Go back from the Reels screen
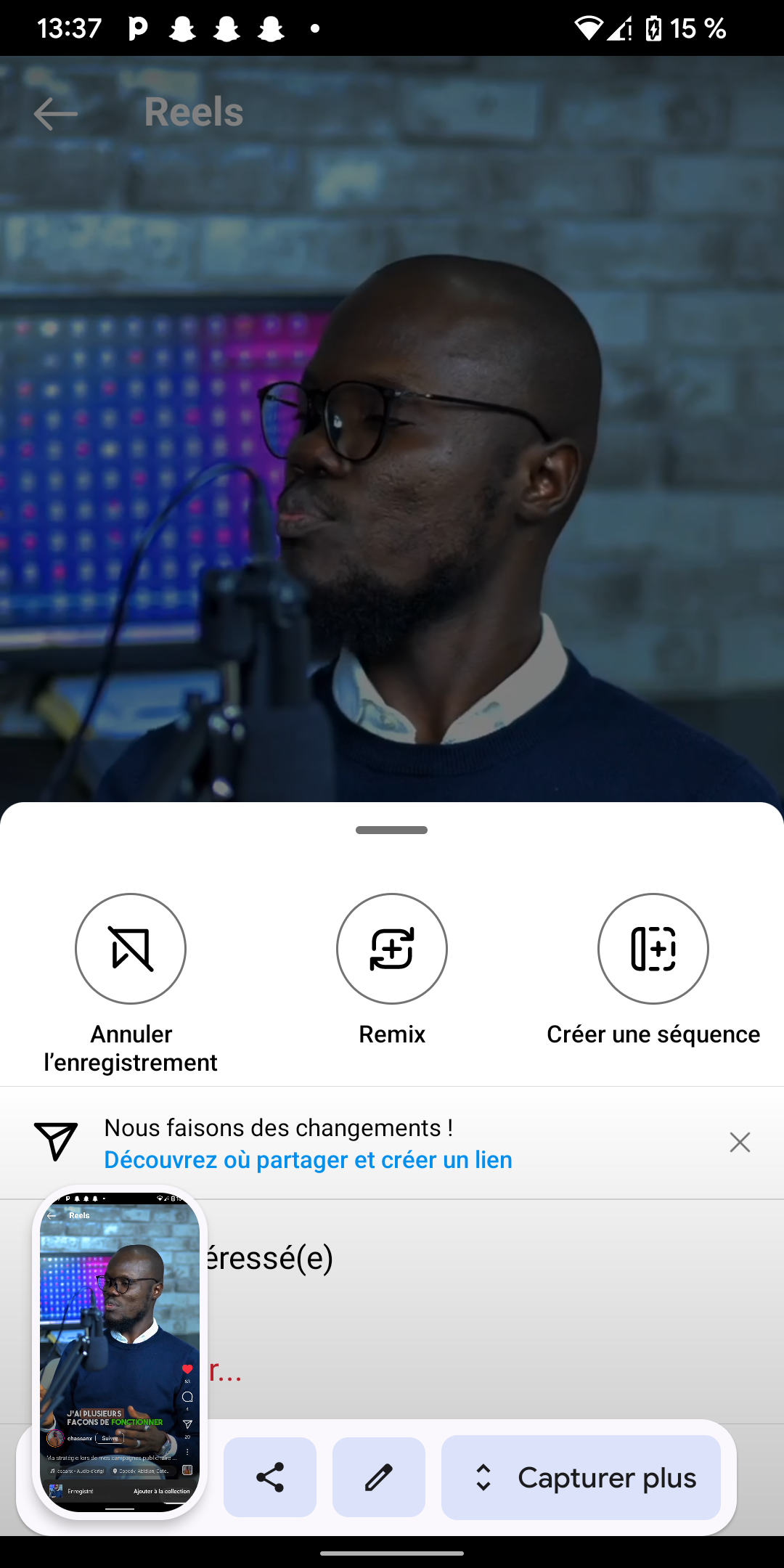The image size is (784, 1568). pos(55,113)
